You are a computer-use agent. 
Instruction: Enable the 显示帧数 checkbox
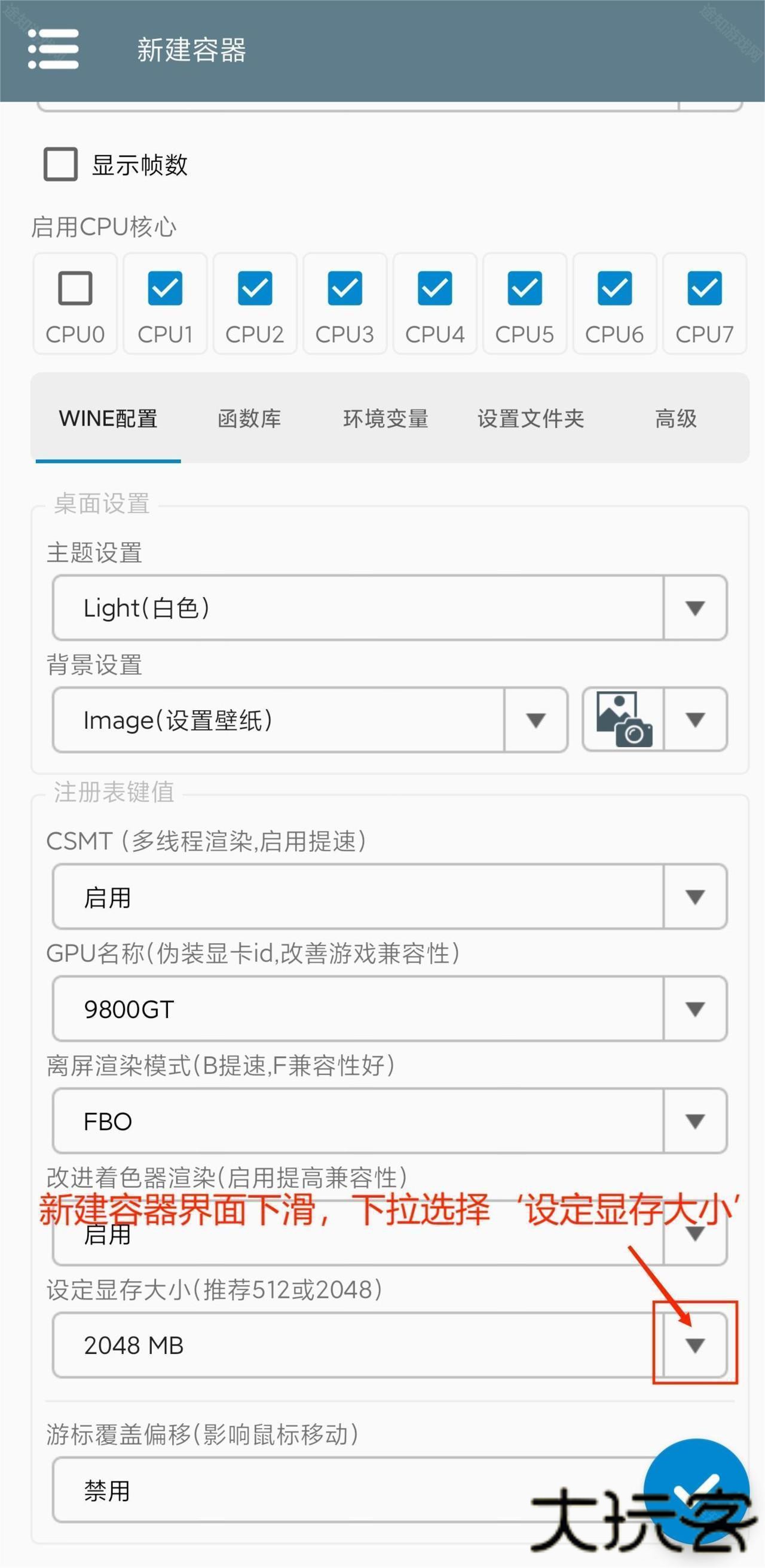click(60, 164)
